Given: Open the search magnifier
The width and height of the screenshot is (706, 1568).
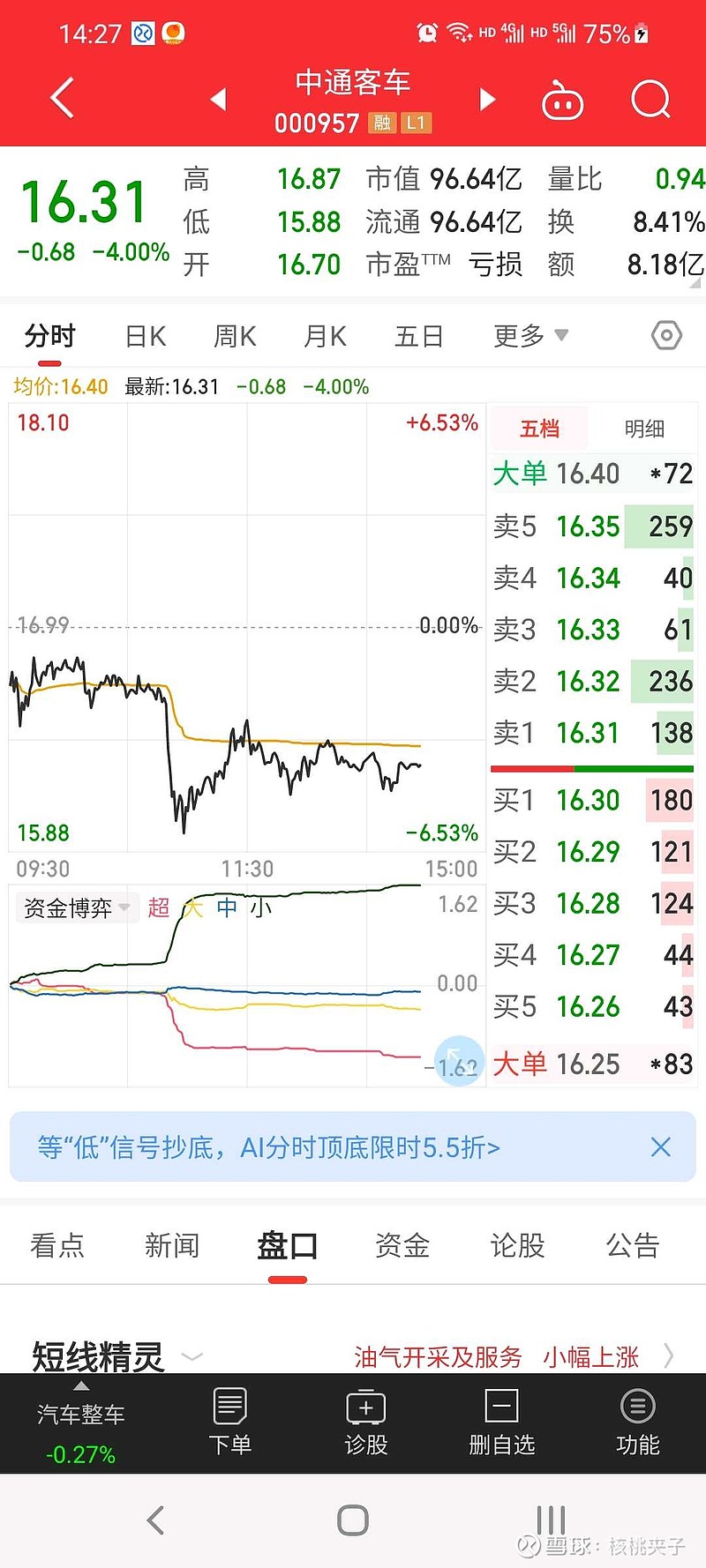Looking at the screenshot, I should pyautogui.click(x=651, y=99).
